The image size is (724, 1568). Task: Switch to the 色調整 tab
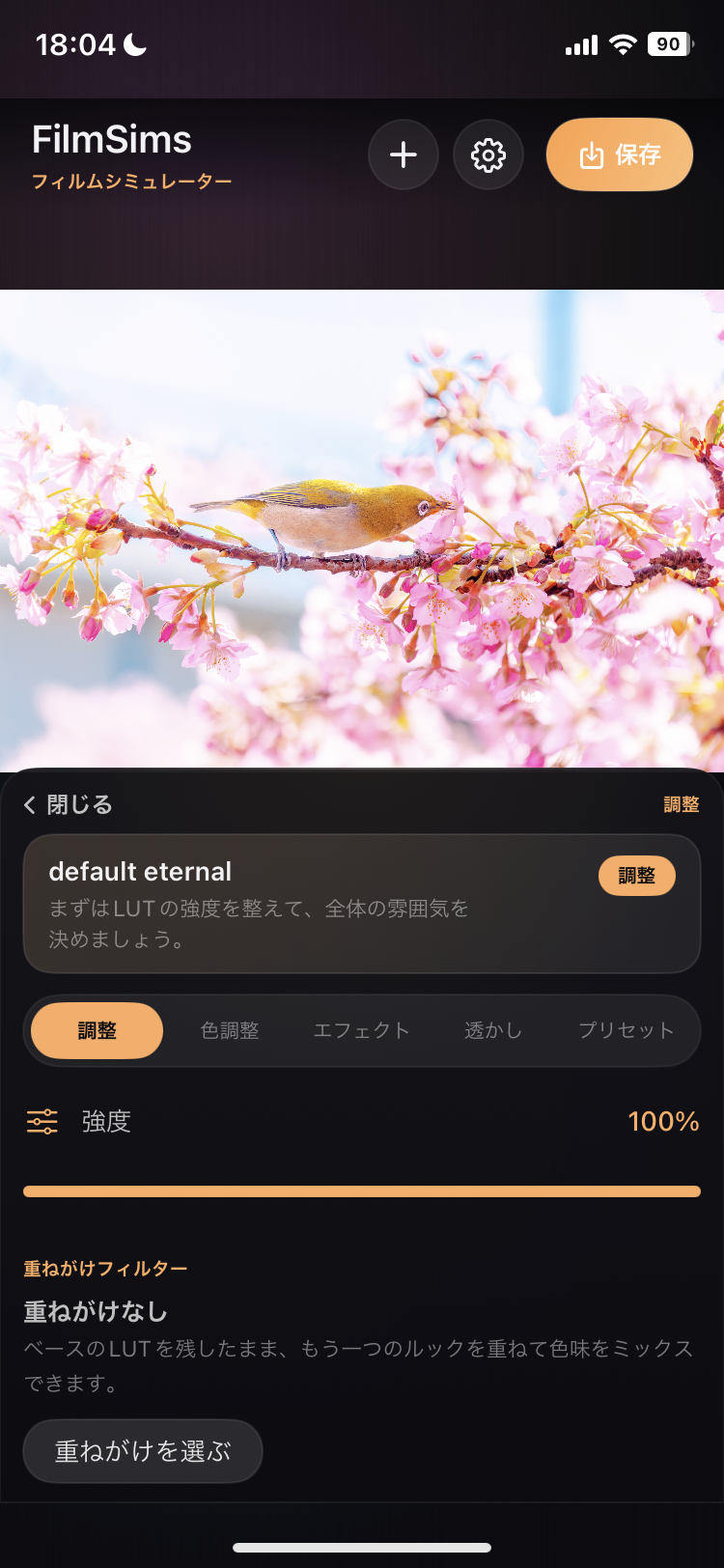(229, 1030)
